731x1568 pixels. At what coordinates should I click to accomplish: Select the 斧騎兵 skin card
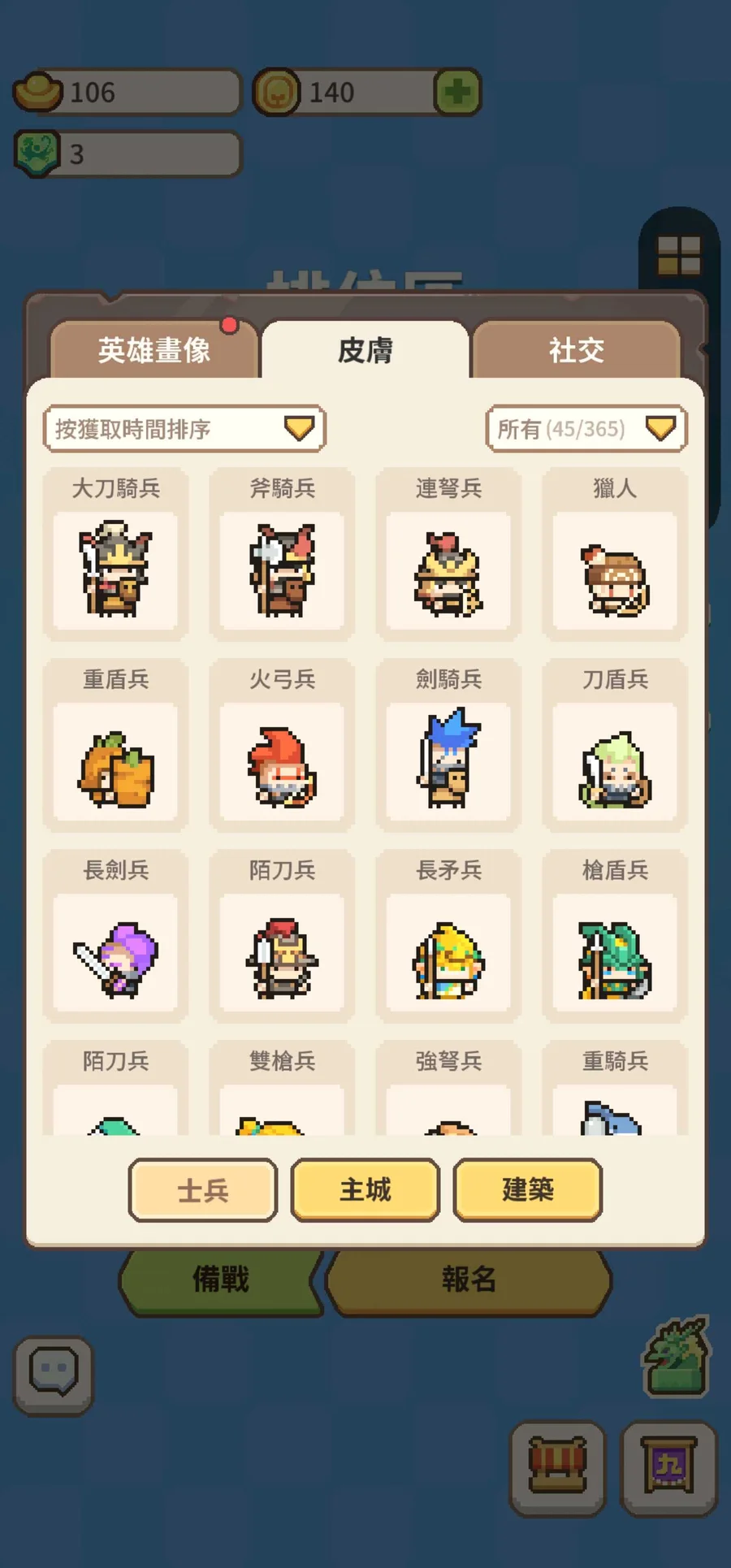(282, 554)
